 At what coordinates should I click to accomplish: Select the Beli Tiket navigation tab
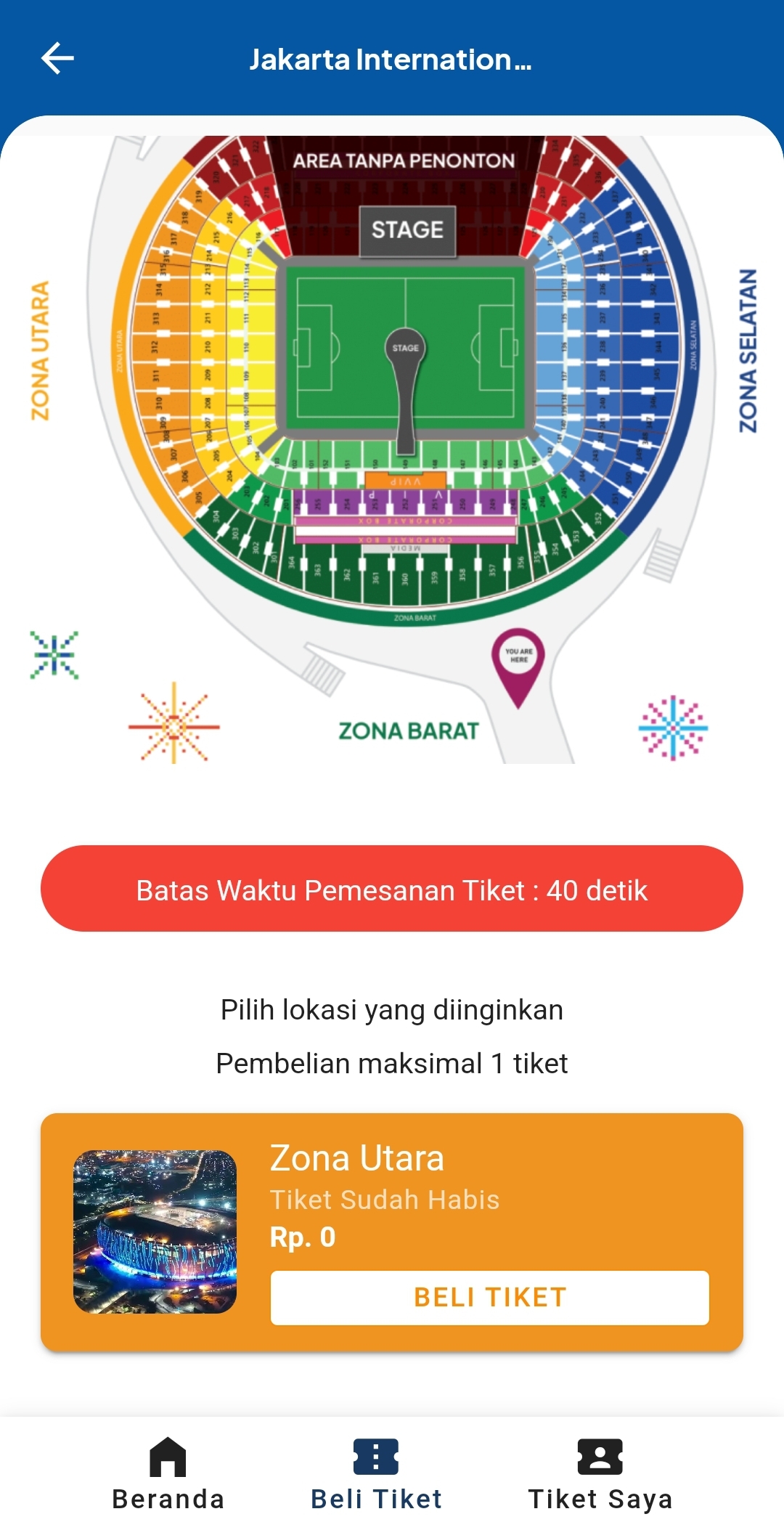376,1474
